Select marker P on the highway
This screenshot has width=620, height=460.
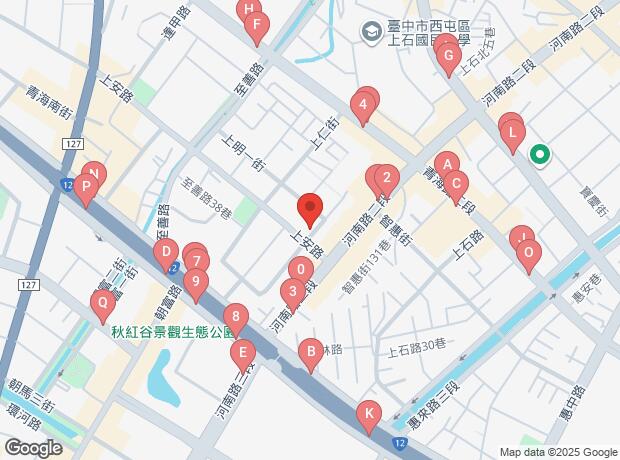click(86, 190)
